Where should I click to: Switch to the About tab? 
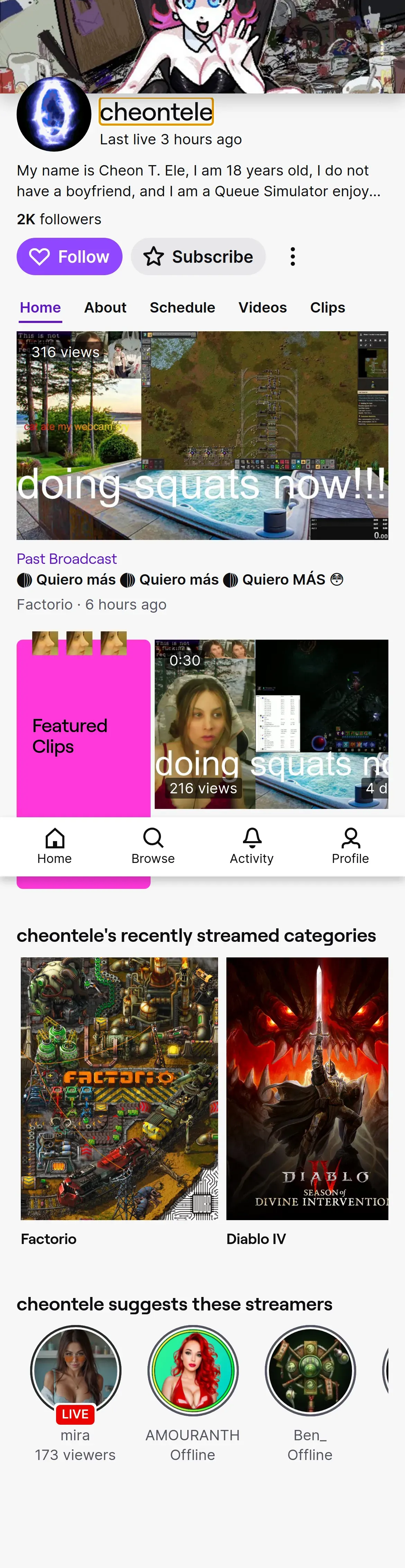click(x=105, y=307)
